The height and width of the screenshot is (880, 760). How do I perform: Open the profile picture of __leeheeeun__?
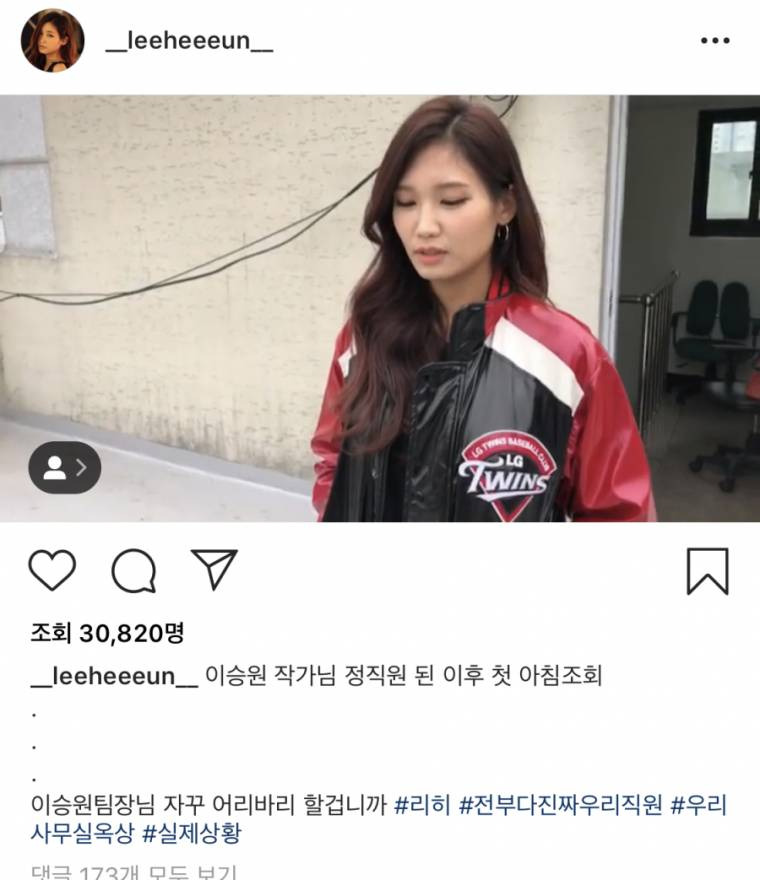pyautogui.click(x=53, y=41)
